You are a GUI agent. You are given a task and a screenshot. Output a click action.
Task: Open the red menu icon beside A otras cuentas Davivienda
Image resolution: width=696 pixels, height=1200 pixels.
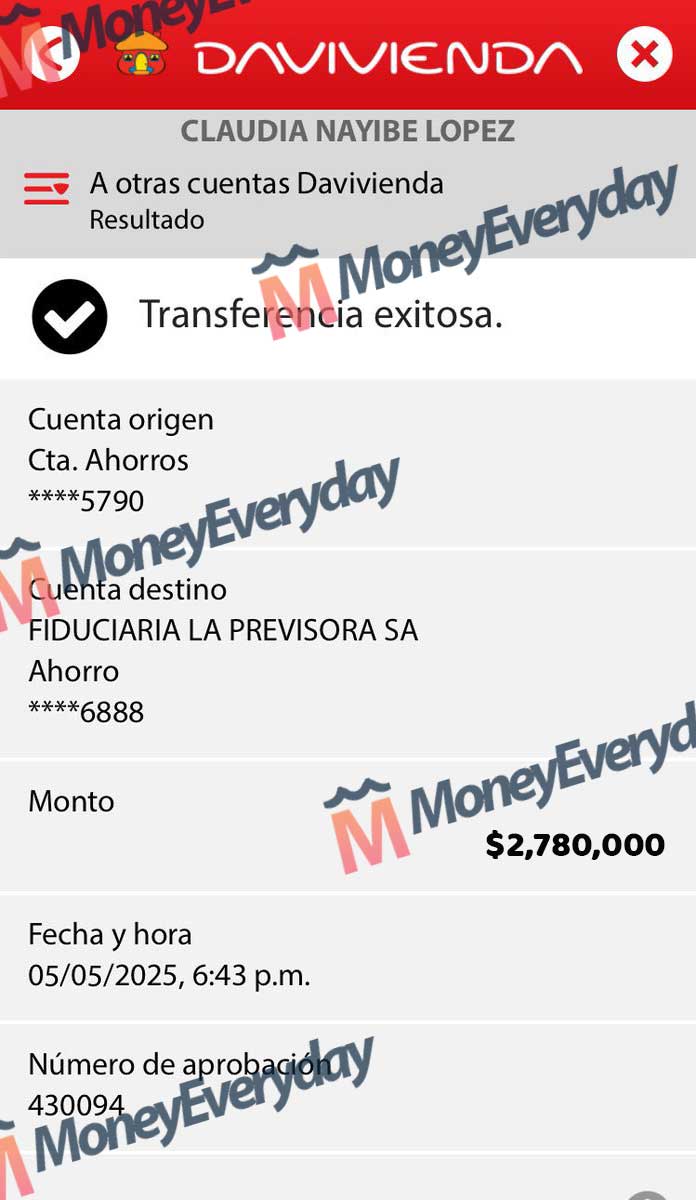point(46,188)
